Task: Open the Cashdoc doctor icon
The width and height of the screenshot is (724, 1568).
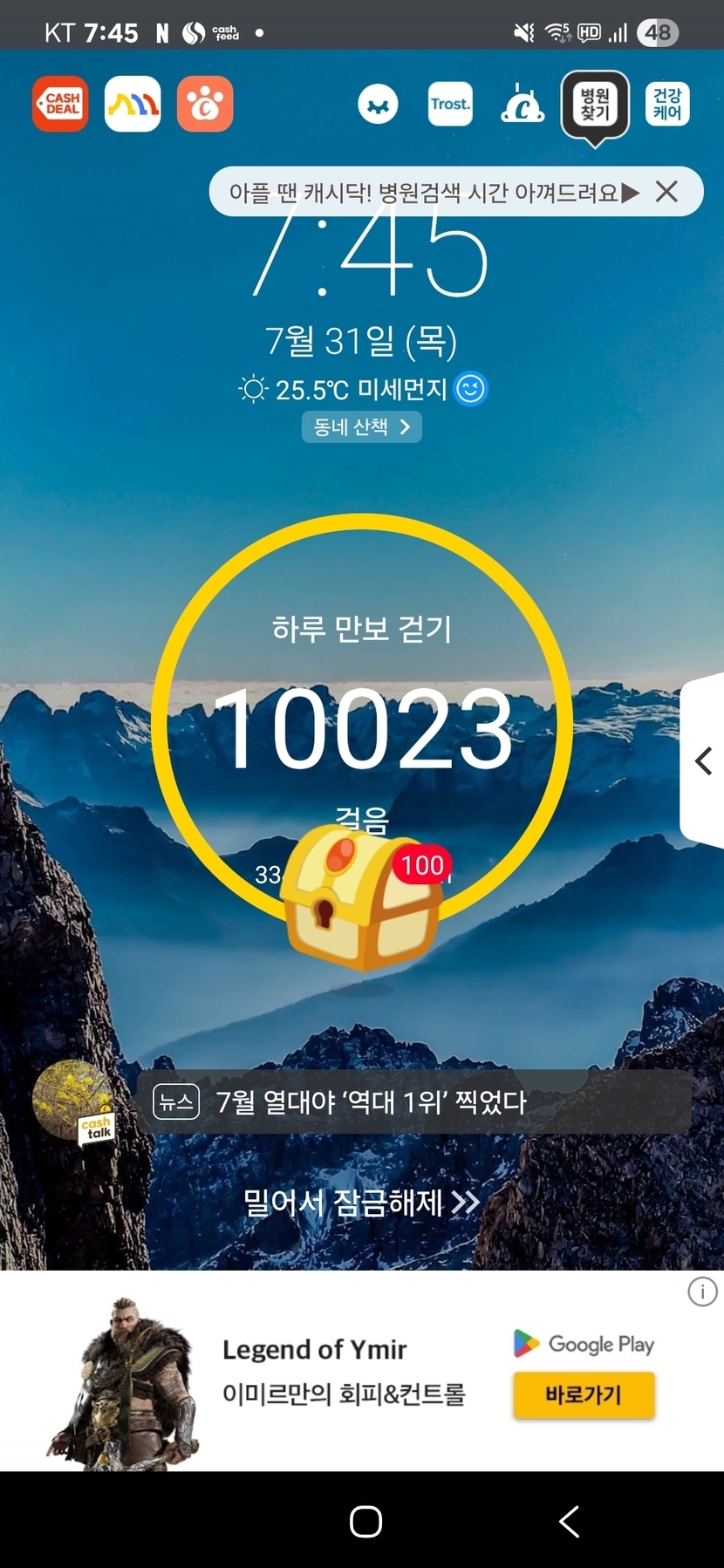Action: (x=523, y=105)
